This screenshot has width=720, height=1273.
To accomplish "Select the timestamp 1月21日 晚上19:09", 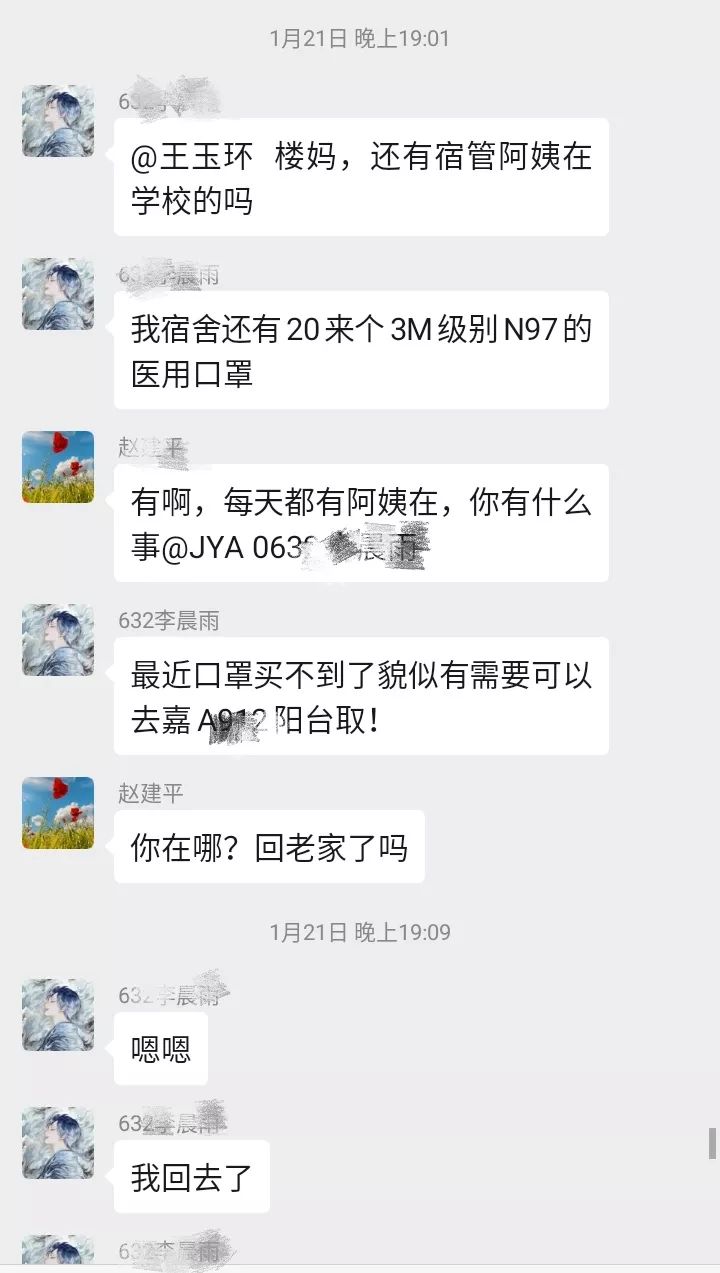I will click(x=360, y=931).
